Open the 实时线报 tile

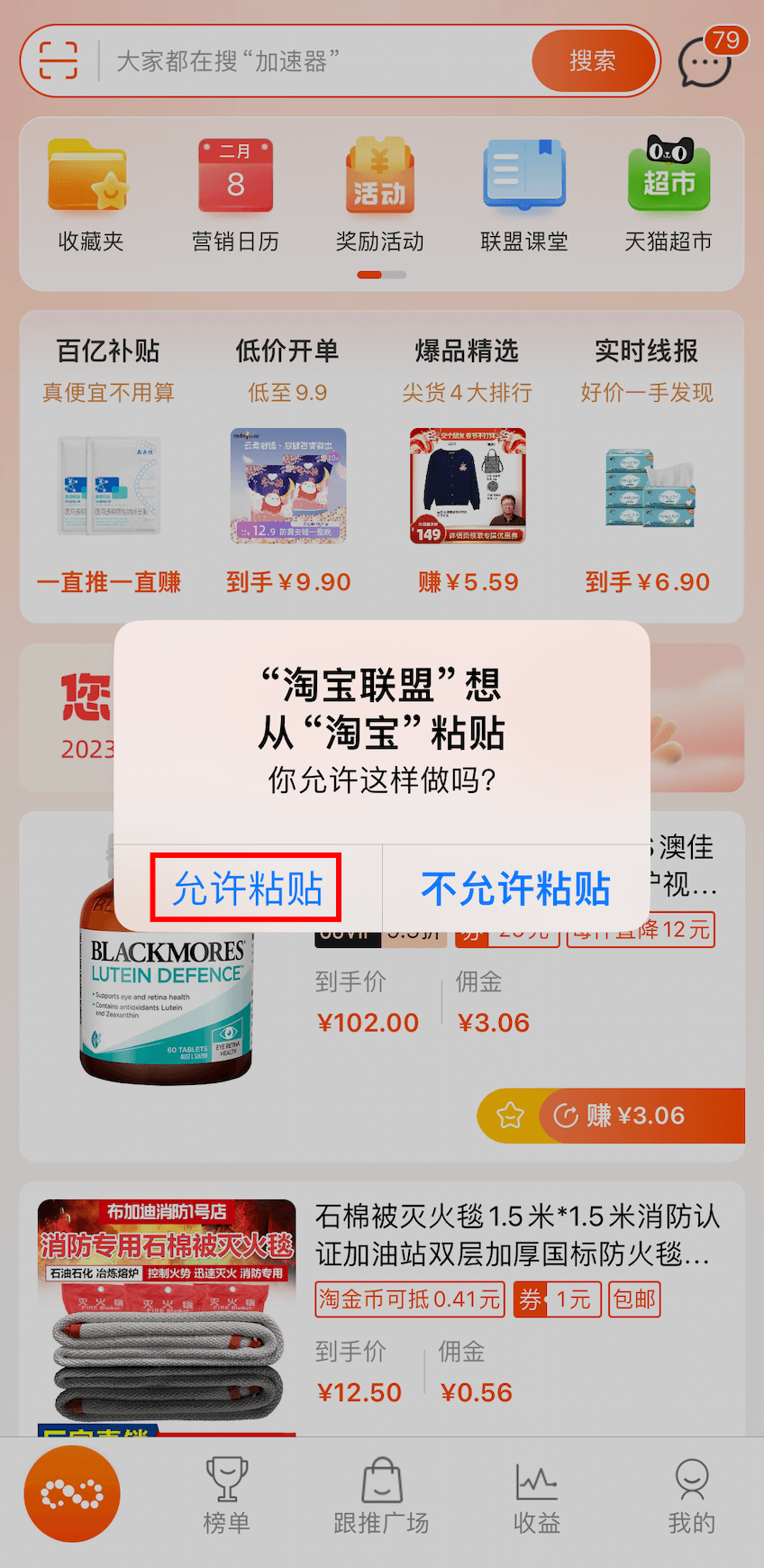point(647,465)
